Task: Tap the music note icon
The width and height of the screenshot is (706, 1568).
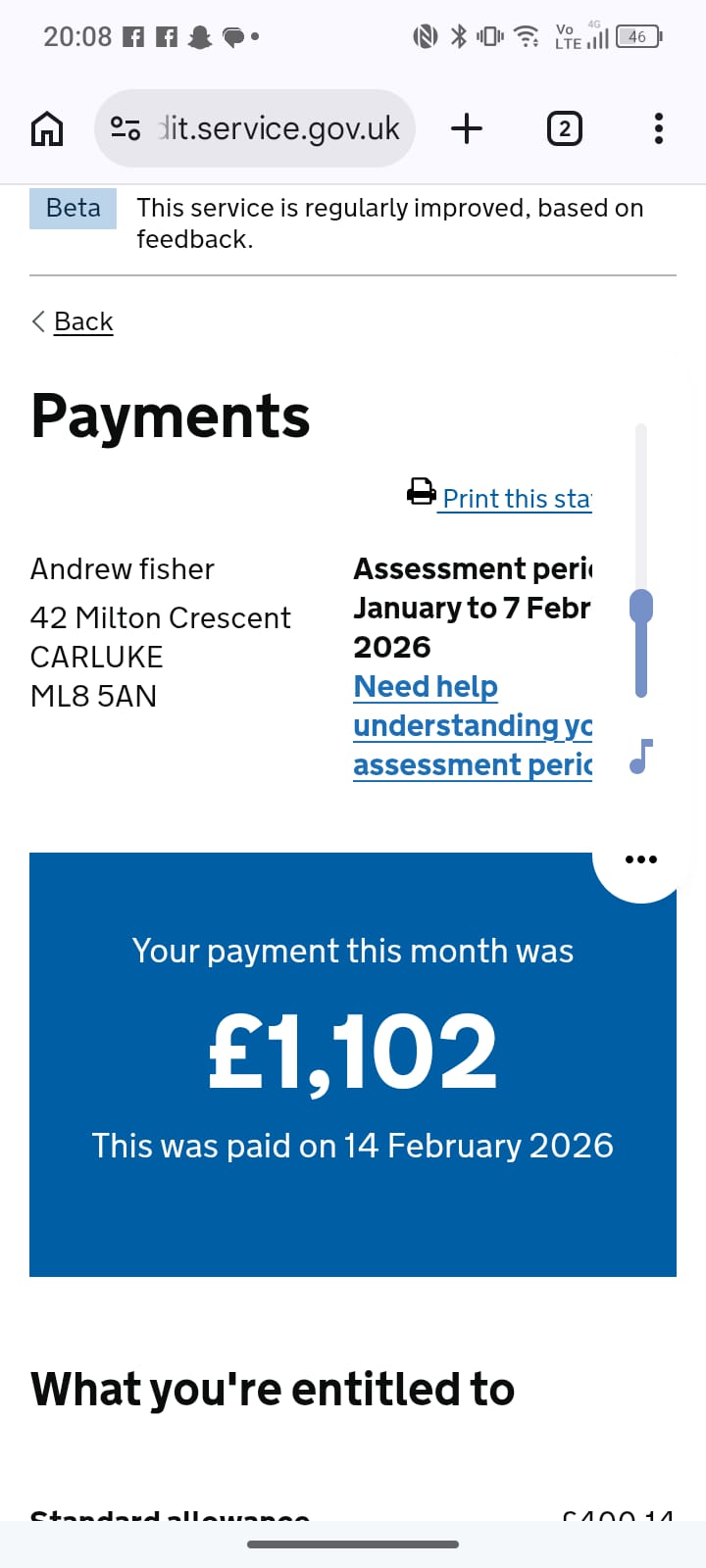Action: pos(640,757)
